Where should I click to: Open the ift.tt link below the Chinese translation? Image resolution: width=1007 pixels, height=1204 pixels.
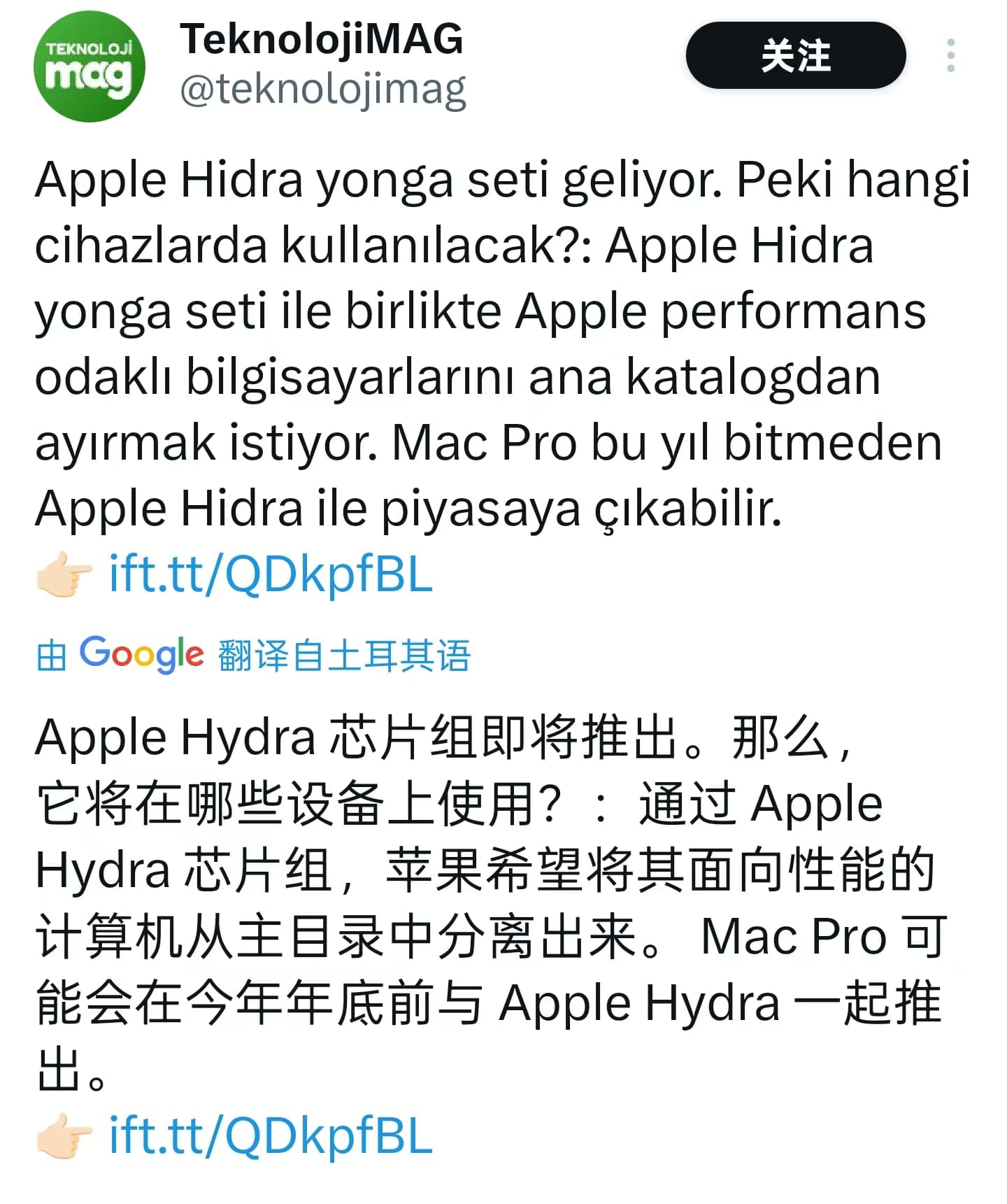[x=271, y=1135]
